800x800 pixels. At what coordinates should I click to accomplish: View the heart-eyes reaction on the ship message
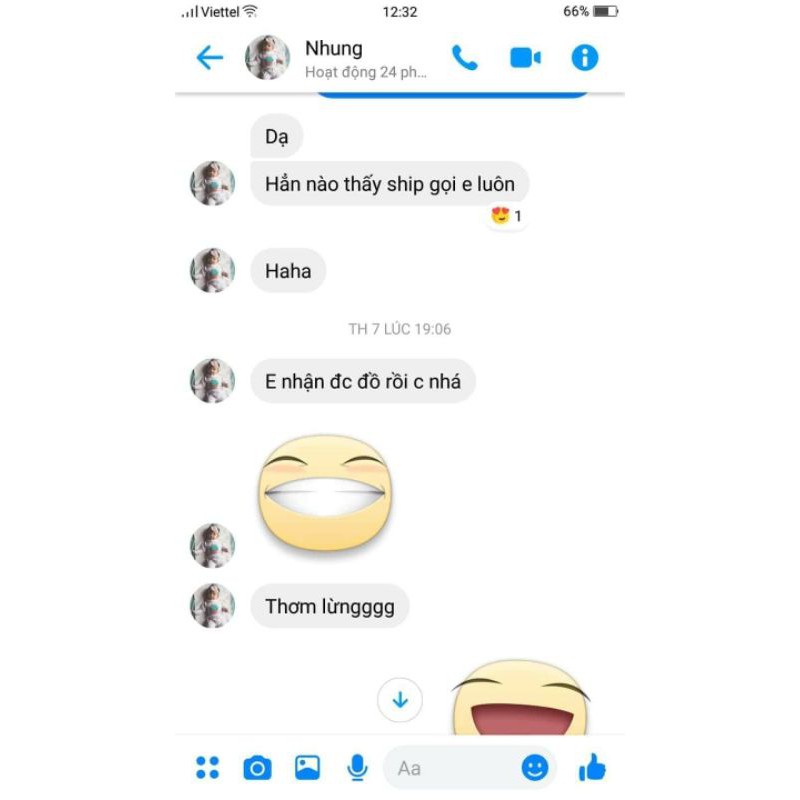coord(507,216)
